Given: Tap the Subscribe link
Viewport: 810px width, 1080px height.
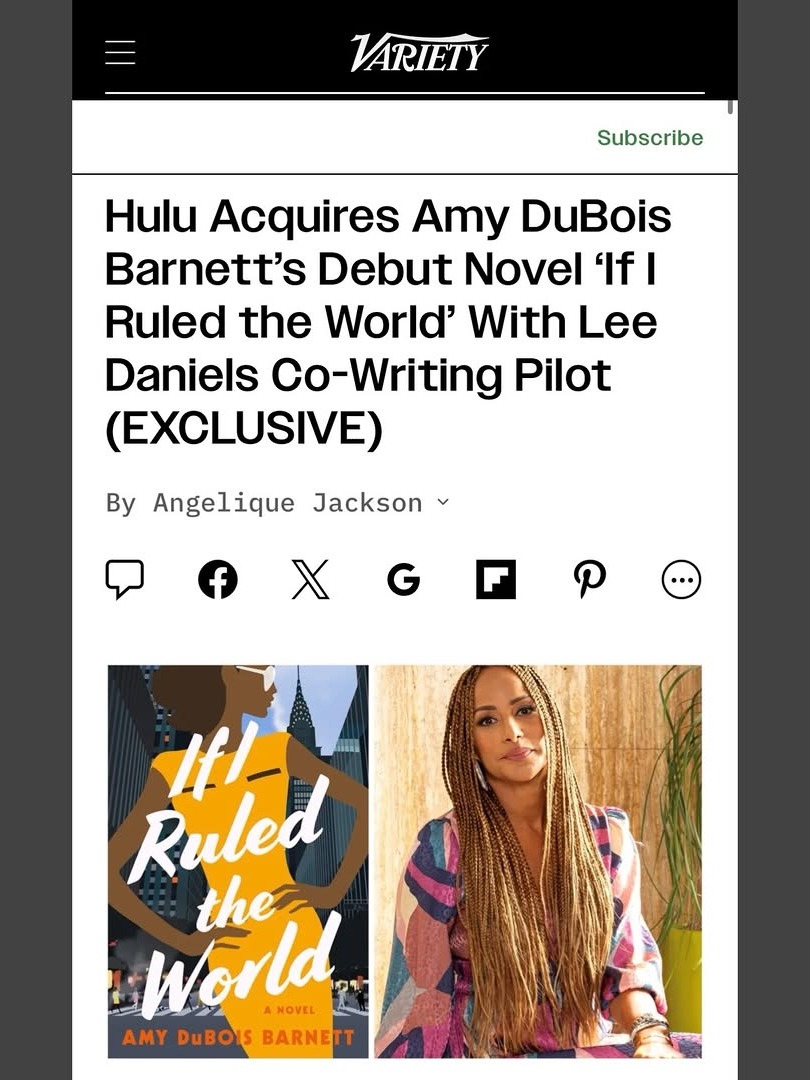Looking at the screenshot, I should (x=650, y=138).
